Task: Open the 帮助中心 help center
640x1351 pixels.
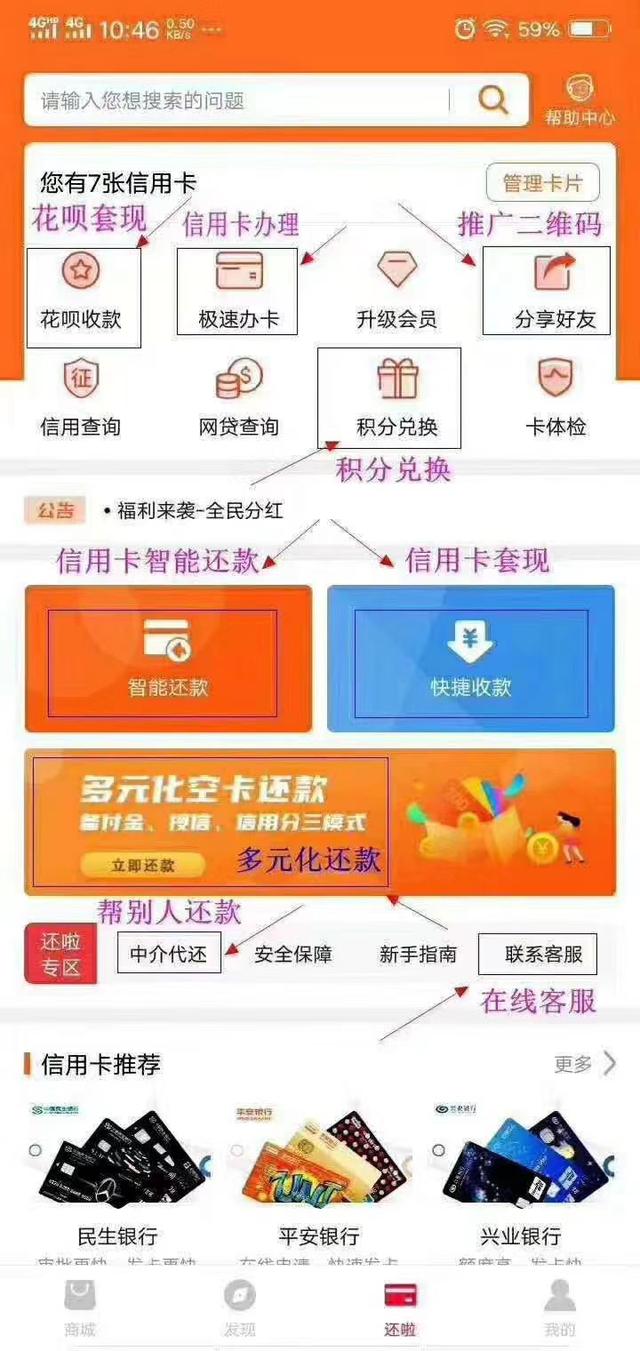Action: click(579, 101)
